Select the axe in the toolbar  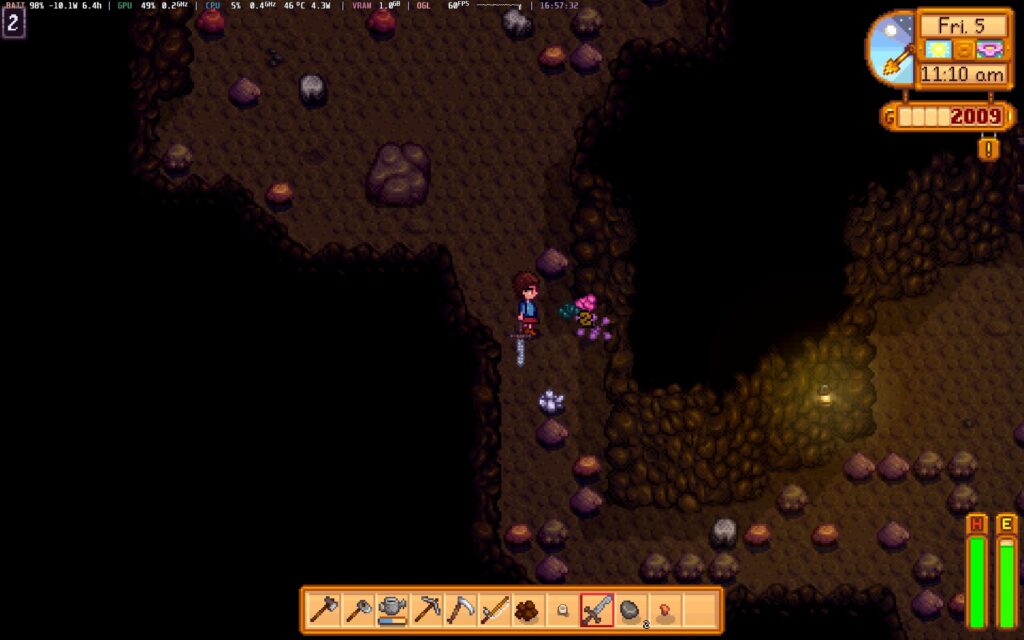coord(324,609)
